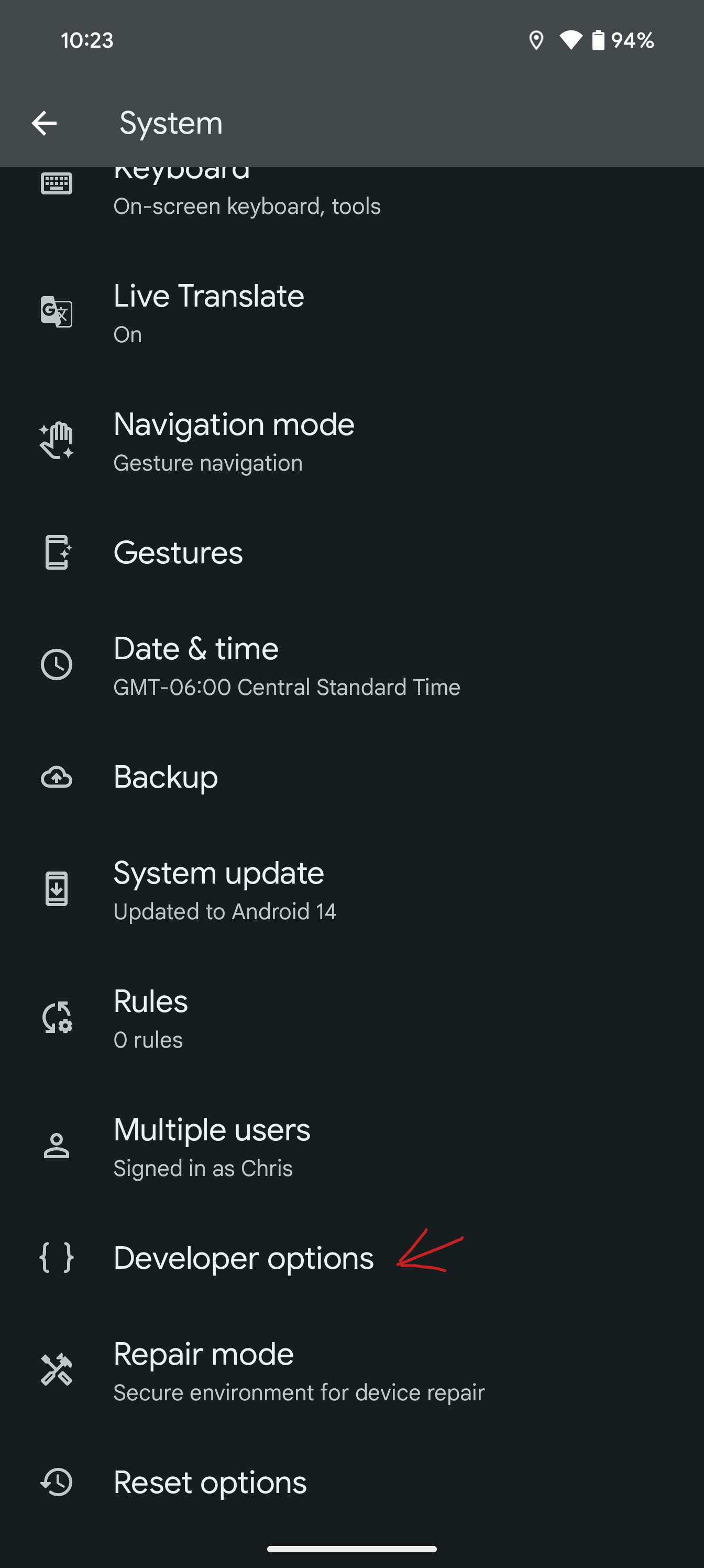Open Live Translate settings
Viewport: 704px width, 1568px height.
click(208, 313)
